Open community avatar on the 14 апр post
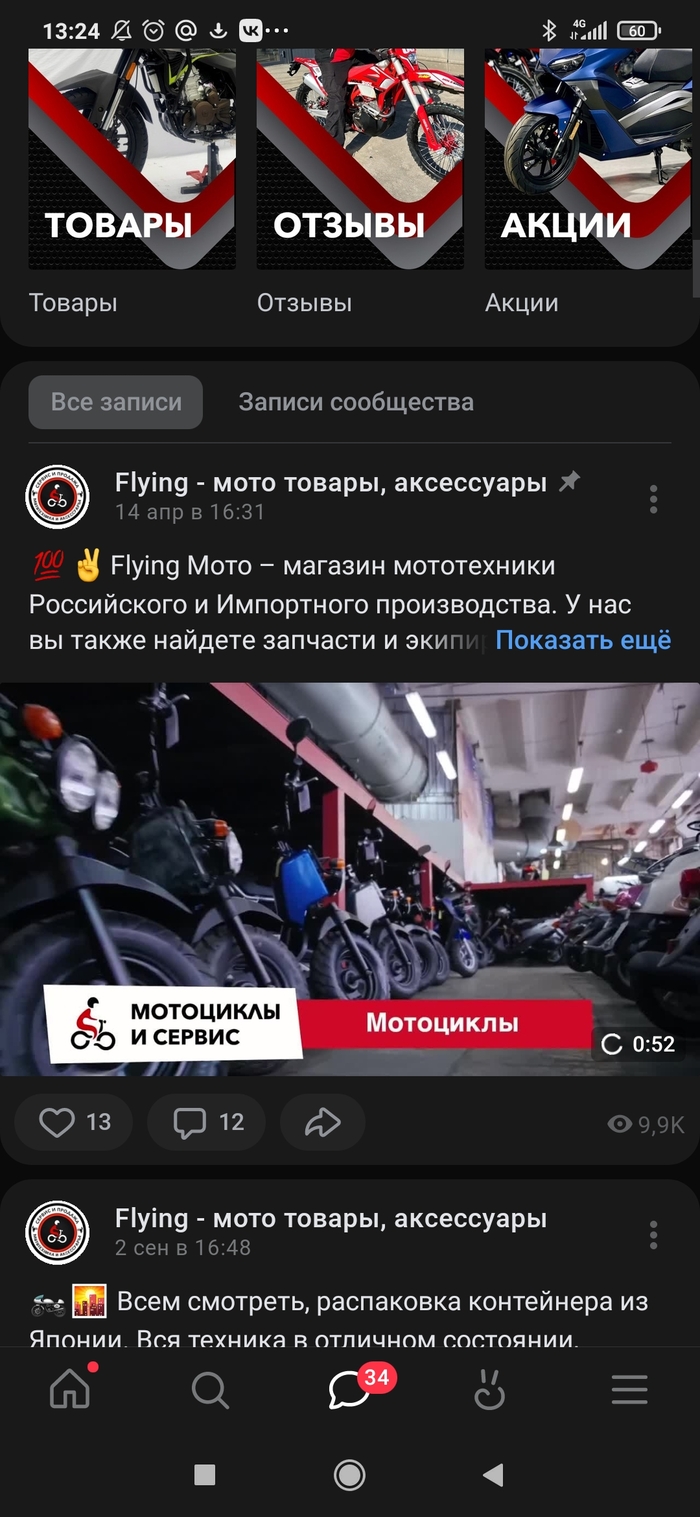 (x=57, y=497)
